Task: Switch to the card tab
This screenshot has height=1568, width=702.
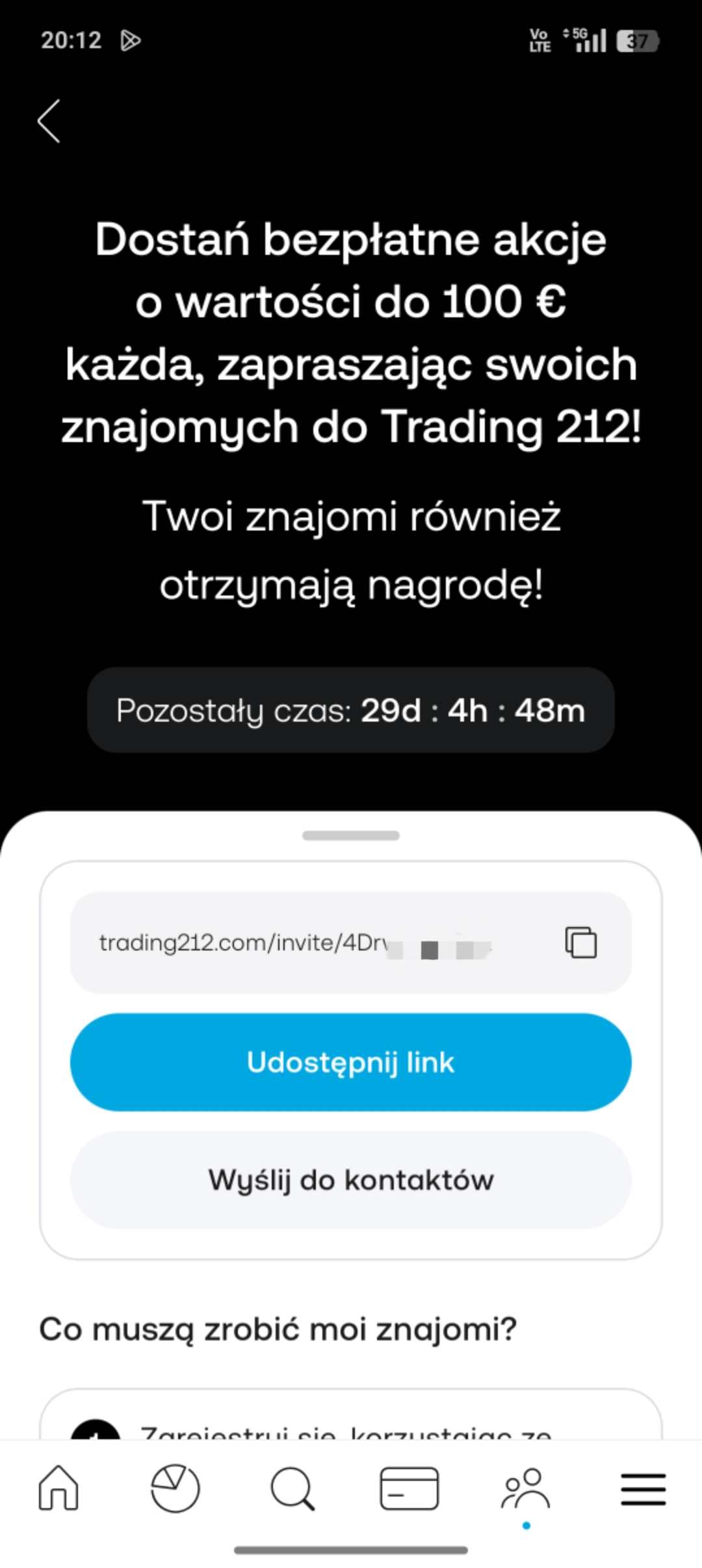Action: [409, 1488]
